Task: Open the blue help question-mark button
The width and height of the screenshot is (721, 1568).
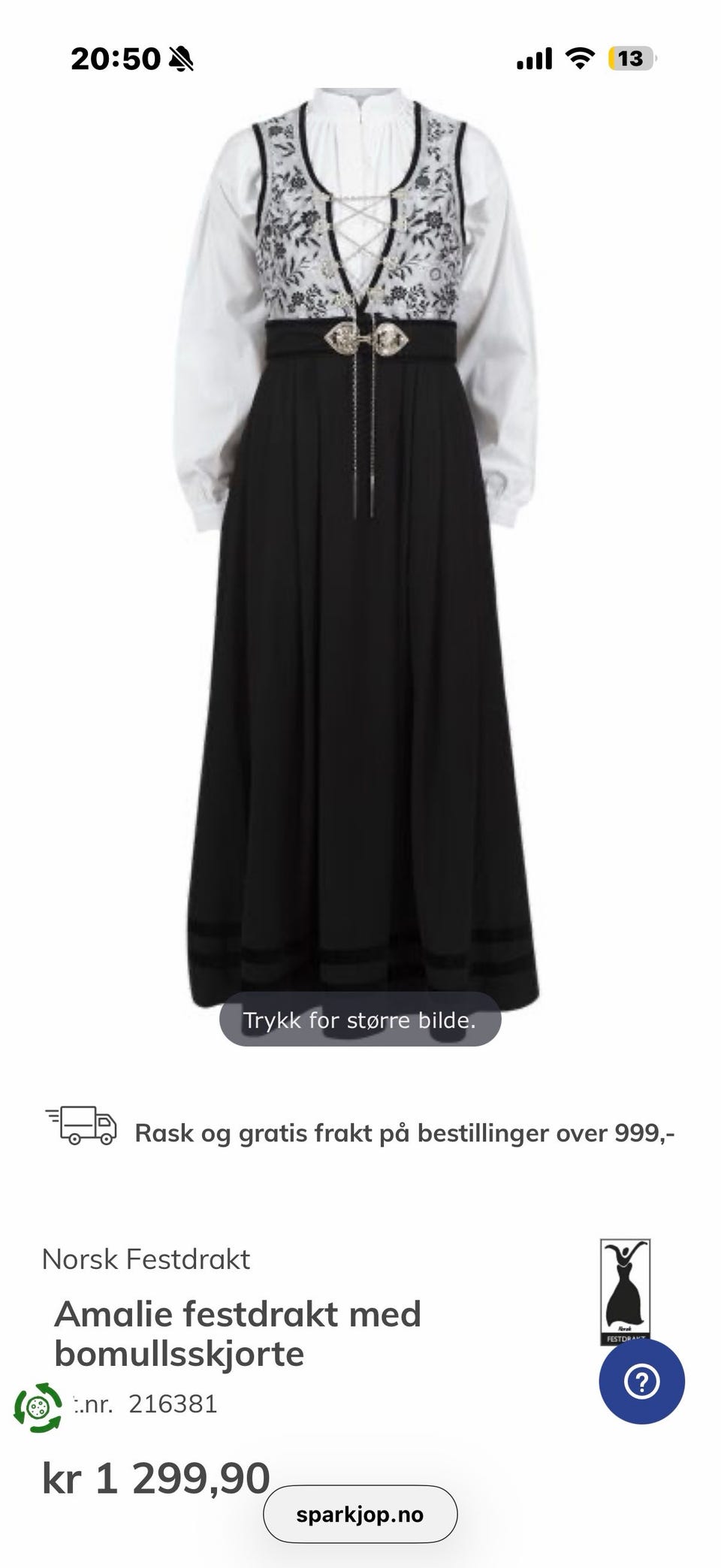Action: [641, 1381]
